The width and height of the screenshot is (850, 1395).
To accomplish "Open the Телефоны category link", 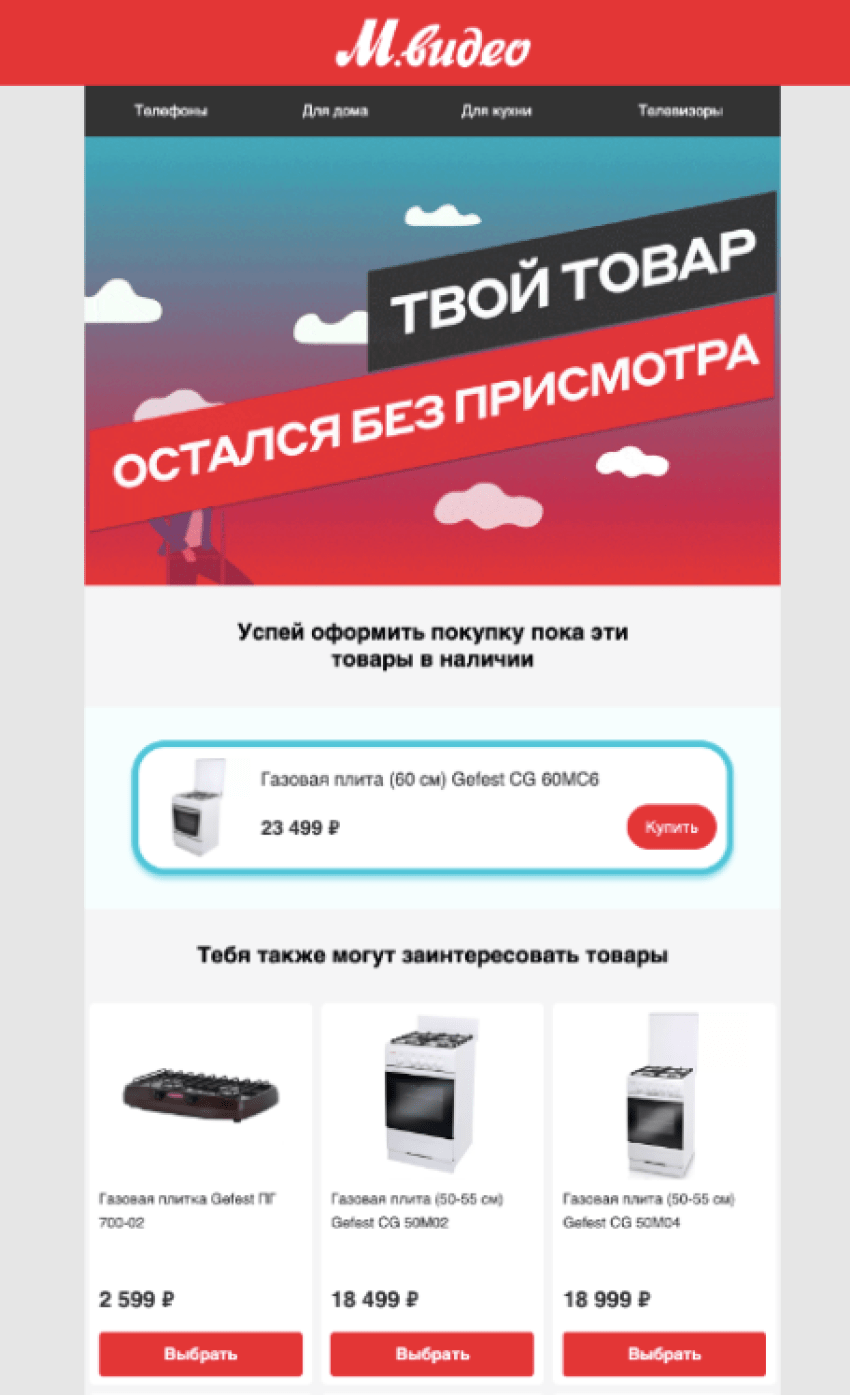I will [x=171, y=111].
